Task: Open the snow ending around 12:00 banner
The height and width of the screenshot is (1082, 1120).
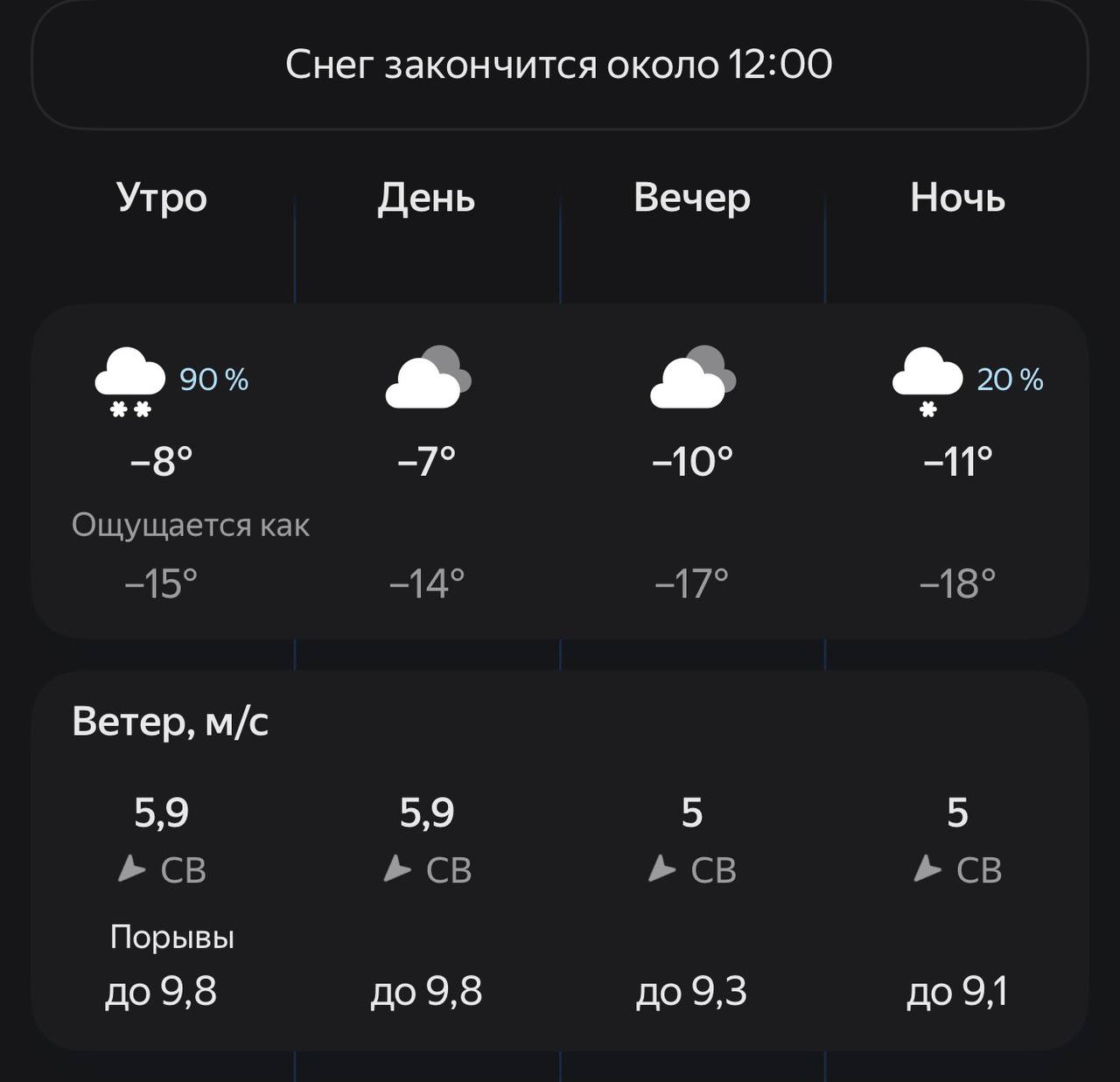Action: [x=559, y=65]
